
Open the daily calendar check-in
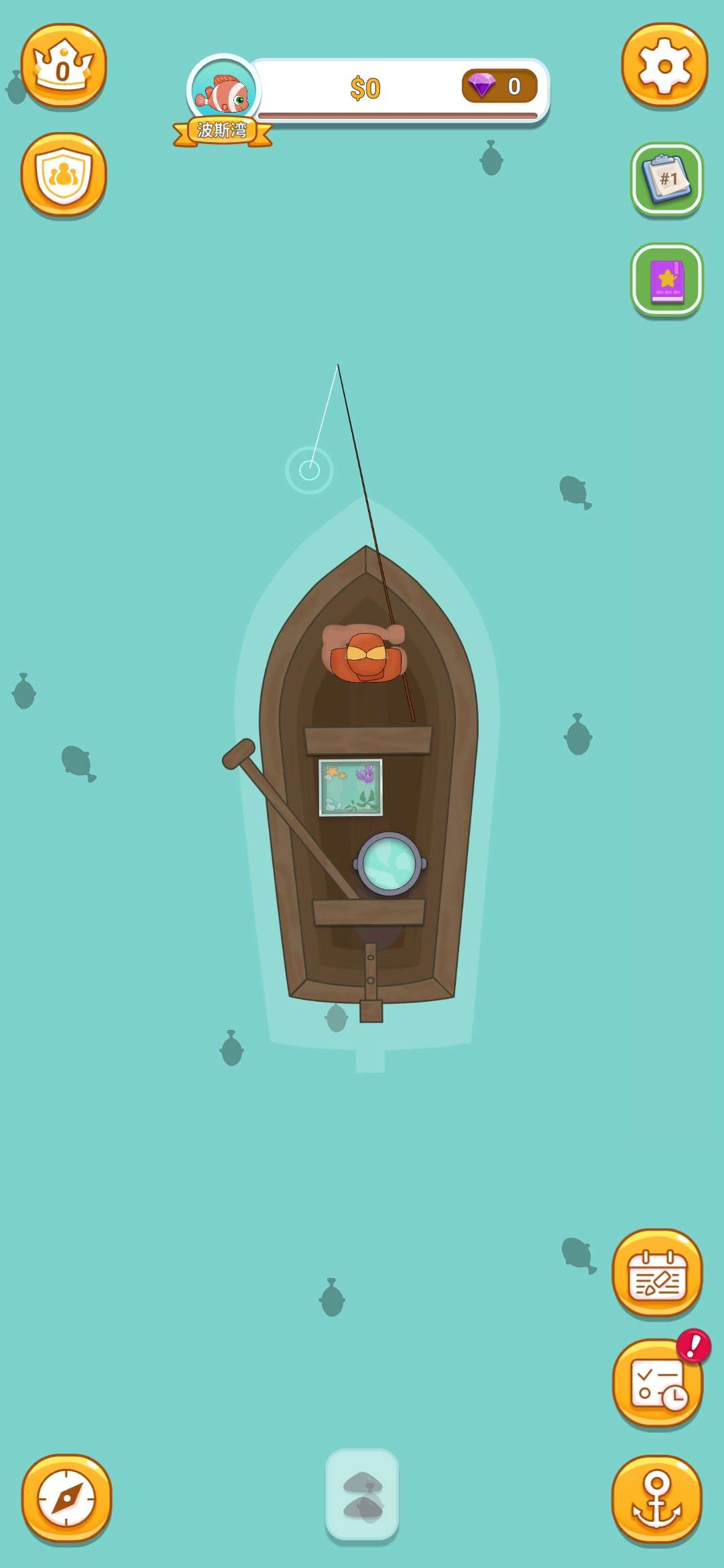tap(657, 1273)
